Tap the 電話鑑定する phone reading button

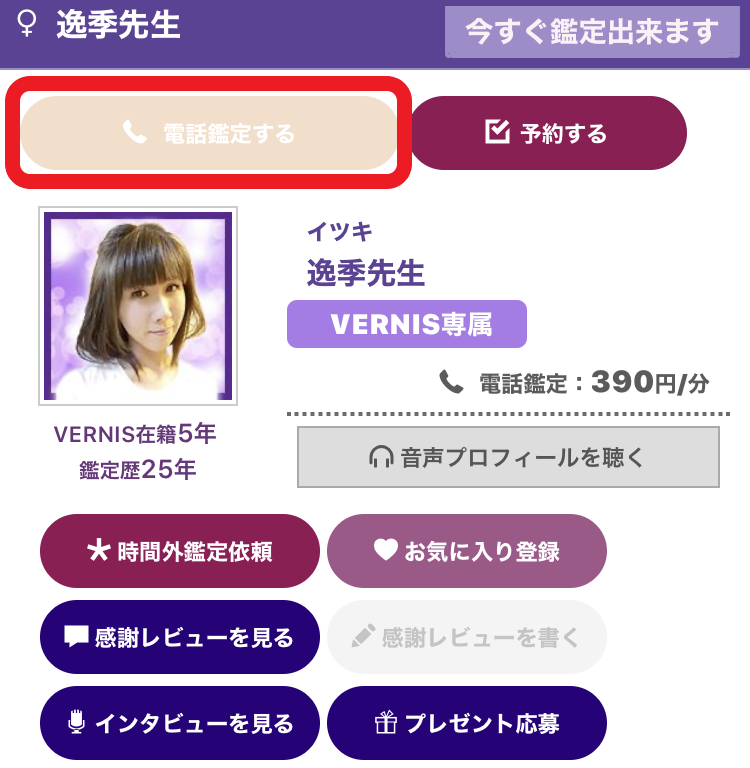[209, 133]
